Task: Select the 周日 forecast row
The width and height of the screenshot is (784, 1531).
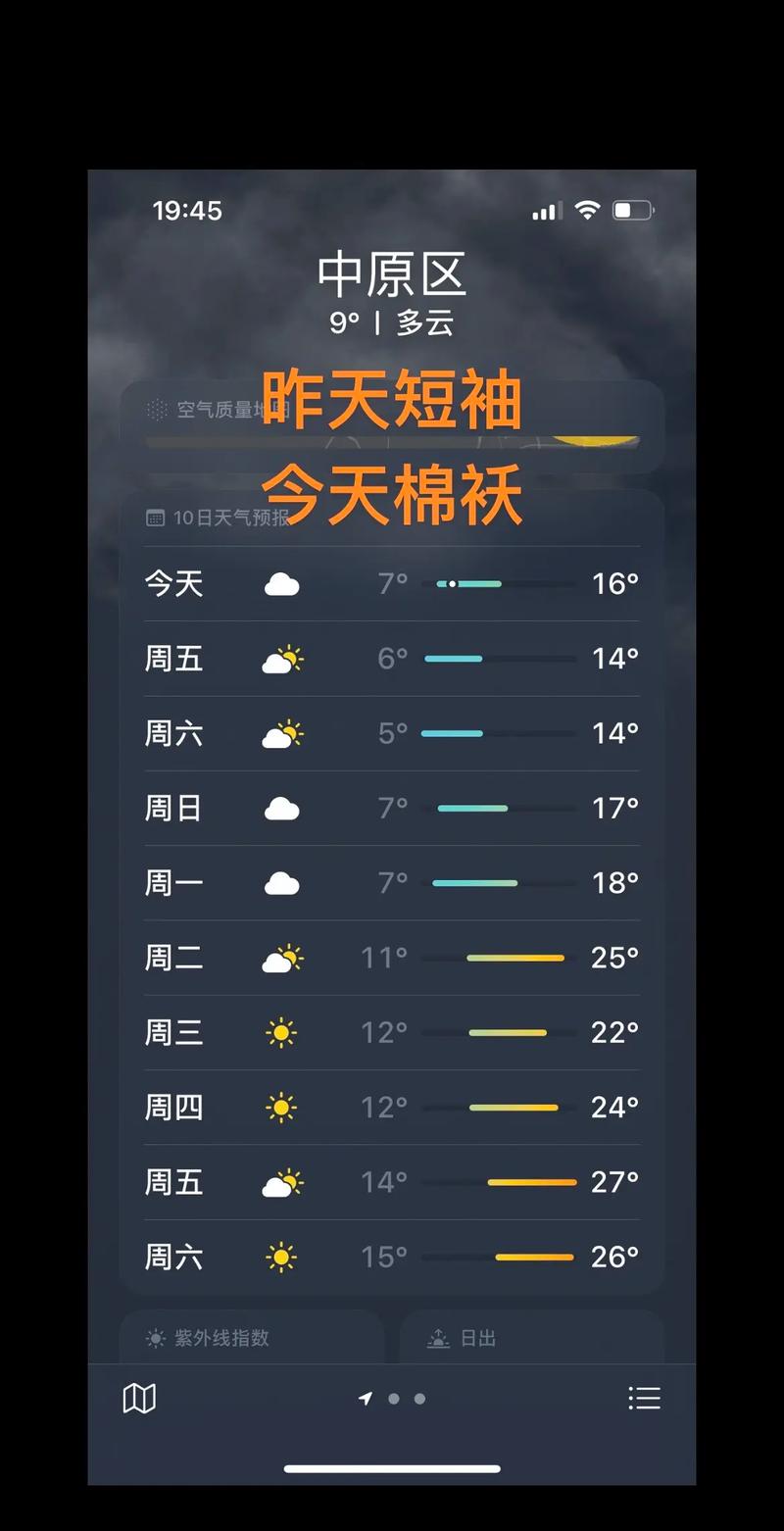Action: click(x=392, y=808)
